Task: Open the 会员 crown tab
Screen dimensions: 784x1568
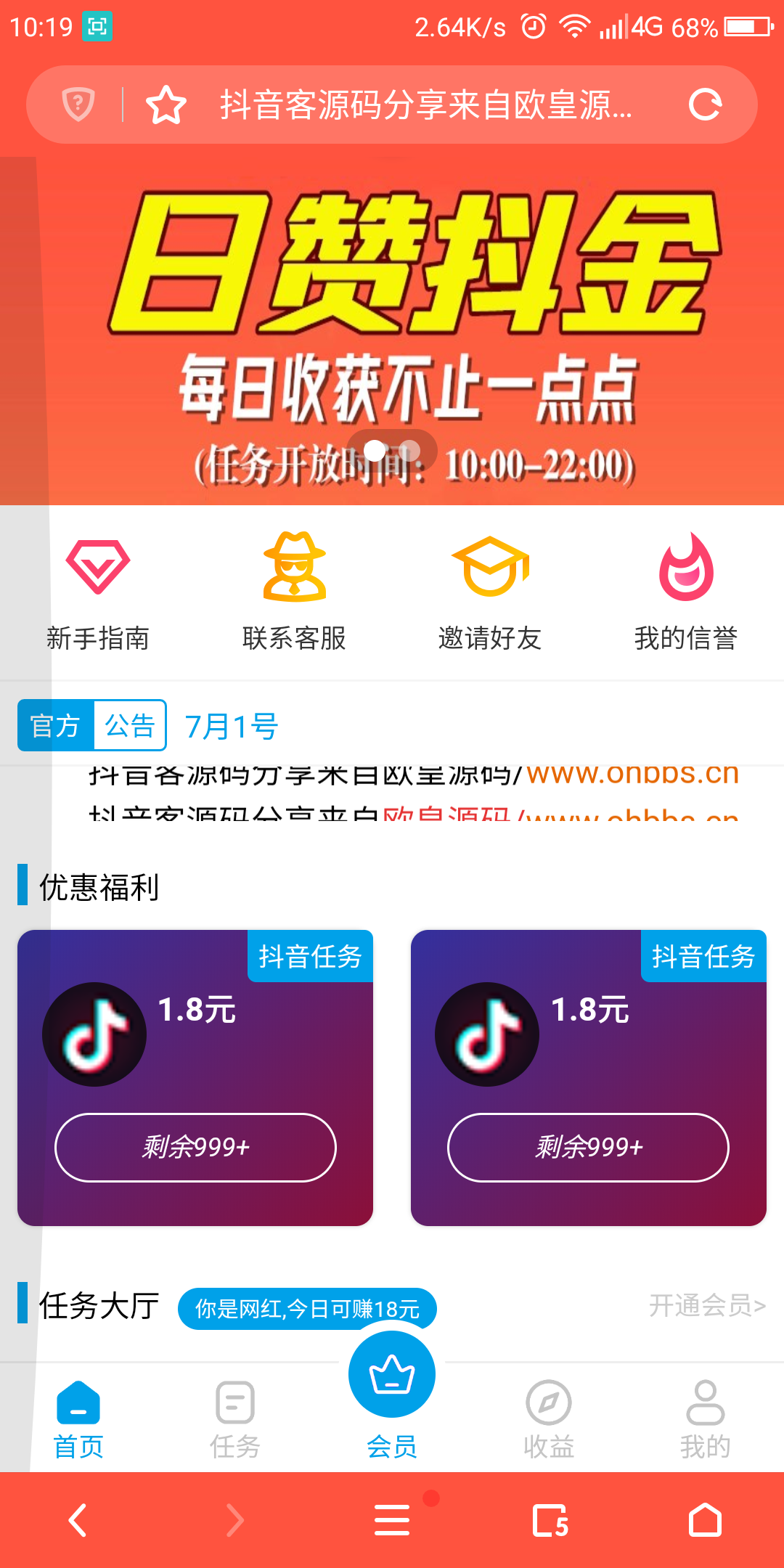Action: [392, 1387]
